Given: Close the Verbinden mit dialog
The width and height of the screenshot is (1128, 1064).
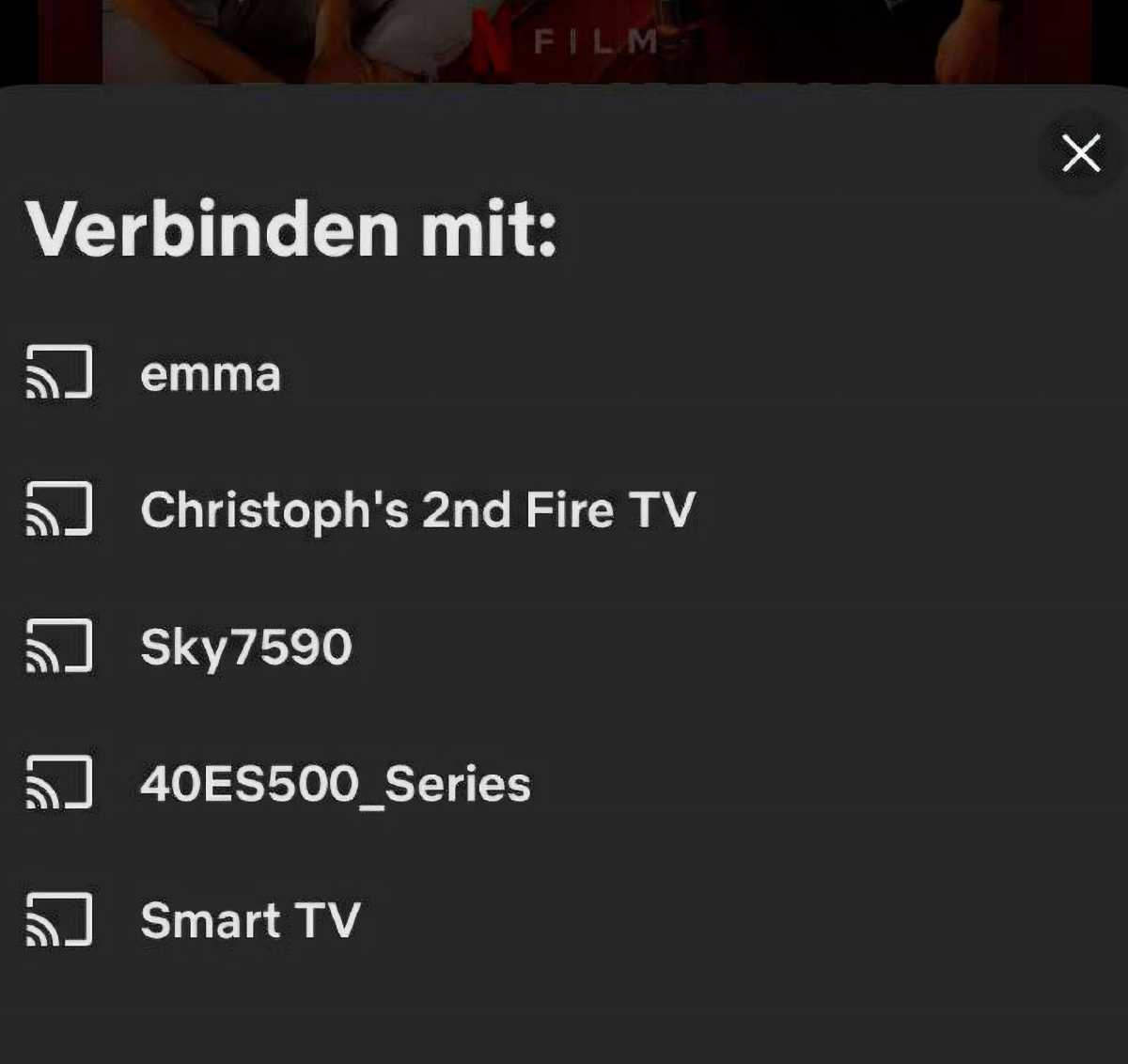Looking at the screenshot, I should coord(1081,153).
